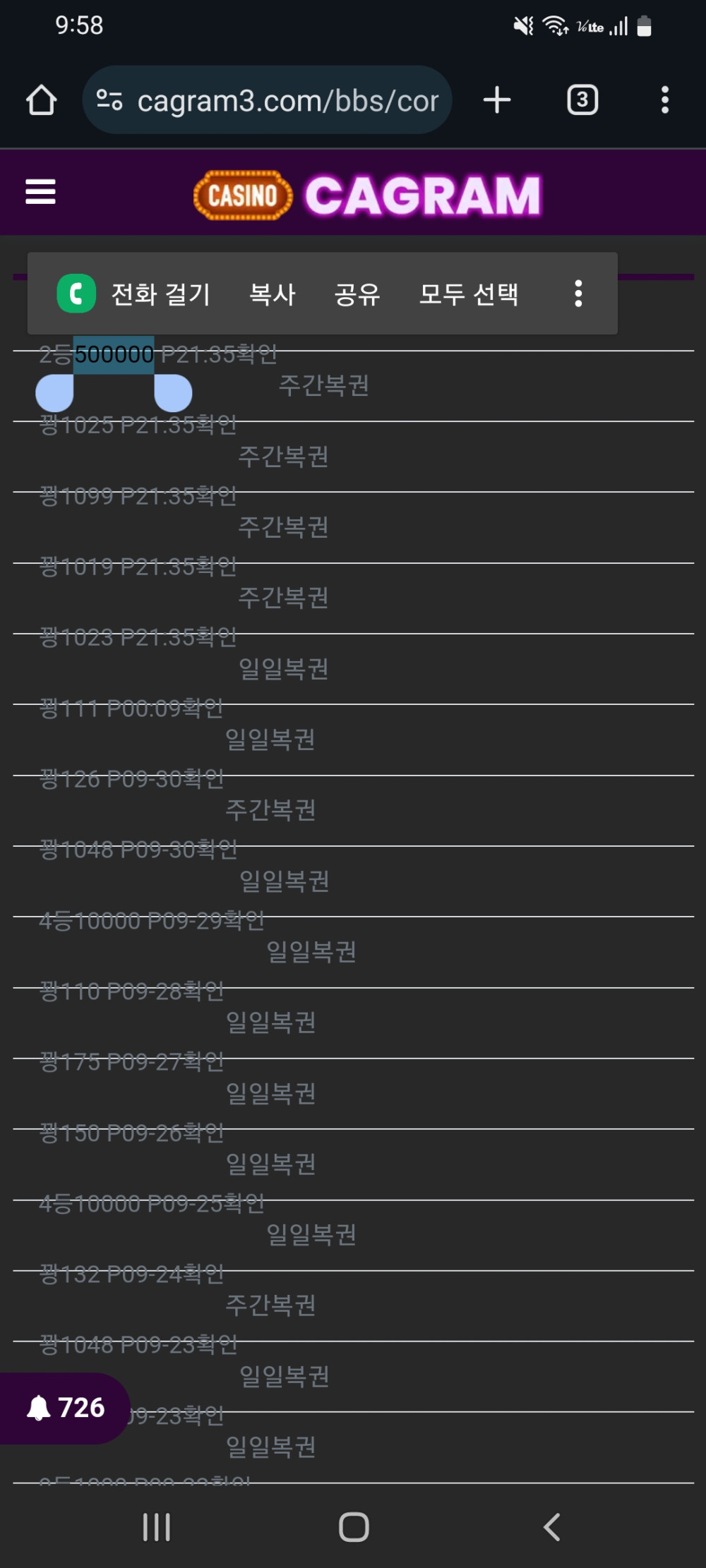
Task: Open more options in the selection toolbar
Action: pos(578,294)
